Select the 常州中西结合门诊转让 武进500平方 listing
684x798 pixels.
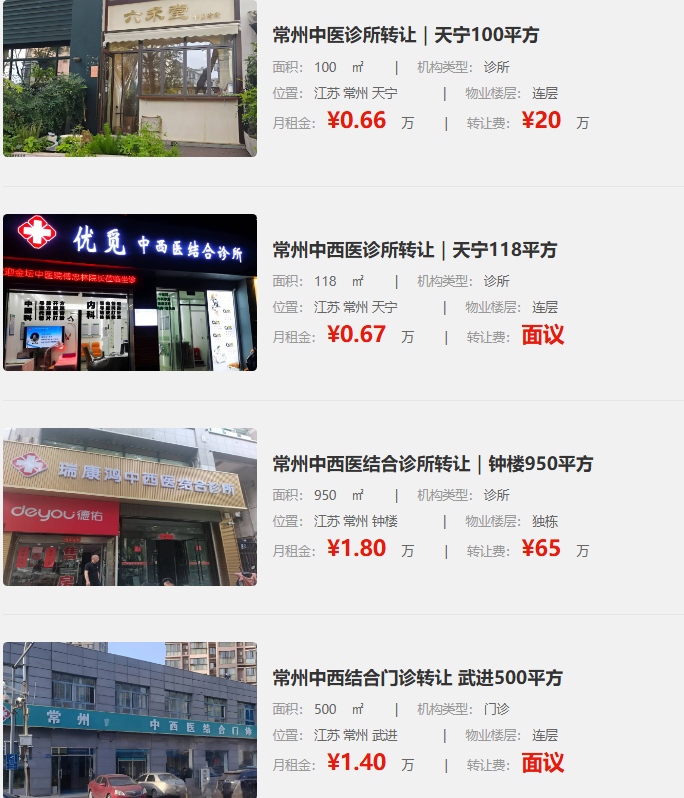417,678
